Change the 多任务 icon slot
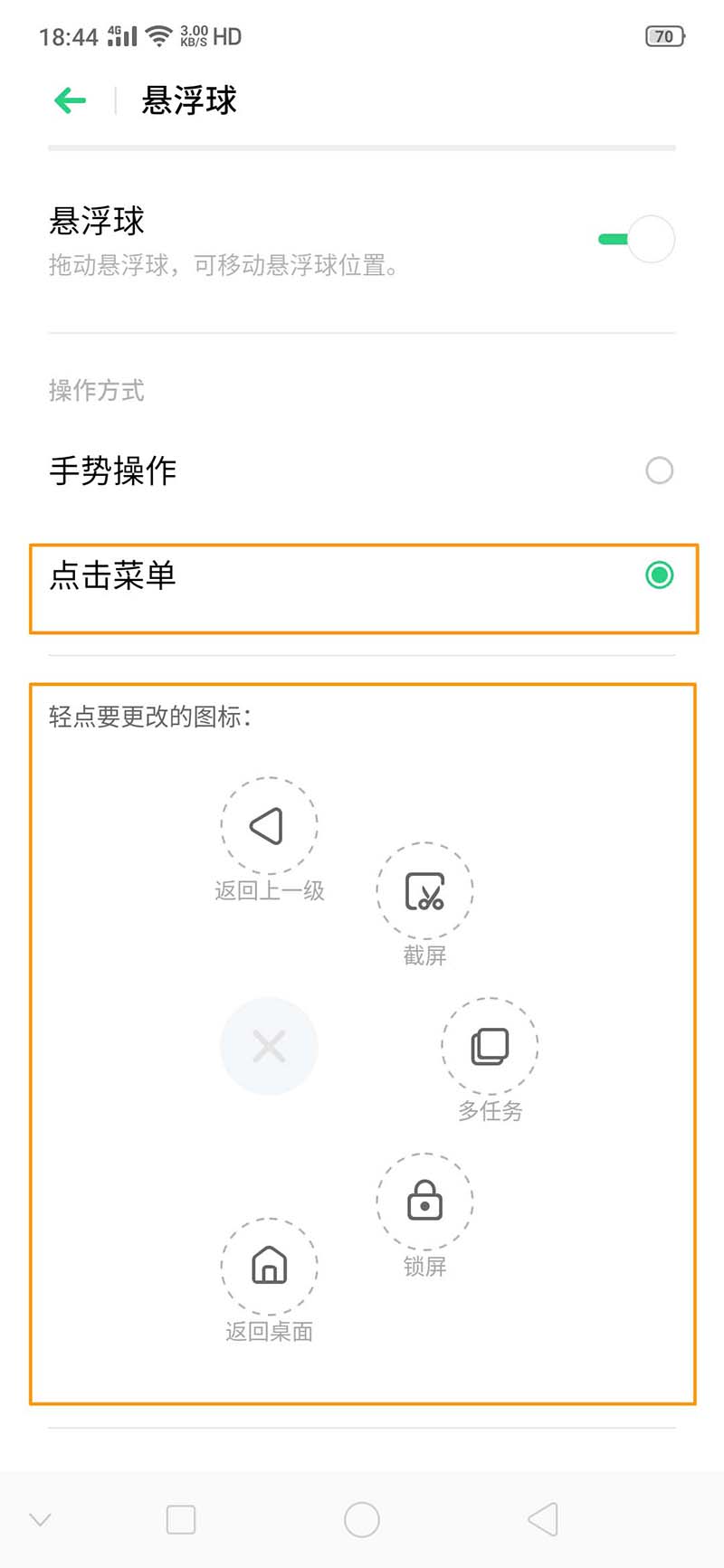 point(490,1047)
